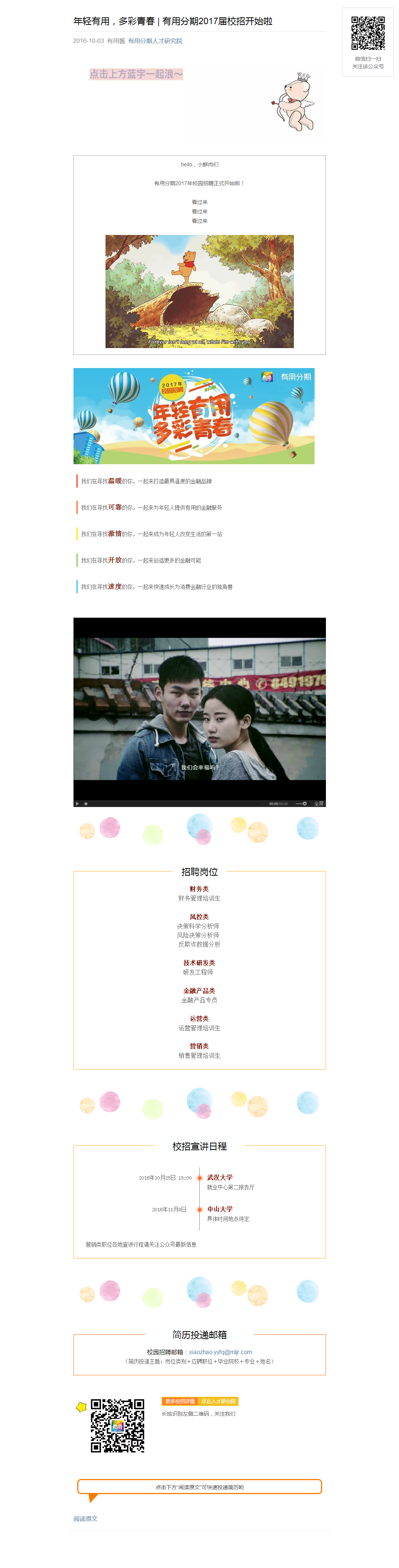
Task: Open the 阅读原文 link
Action: point(85,1518)
